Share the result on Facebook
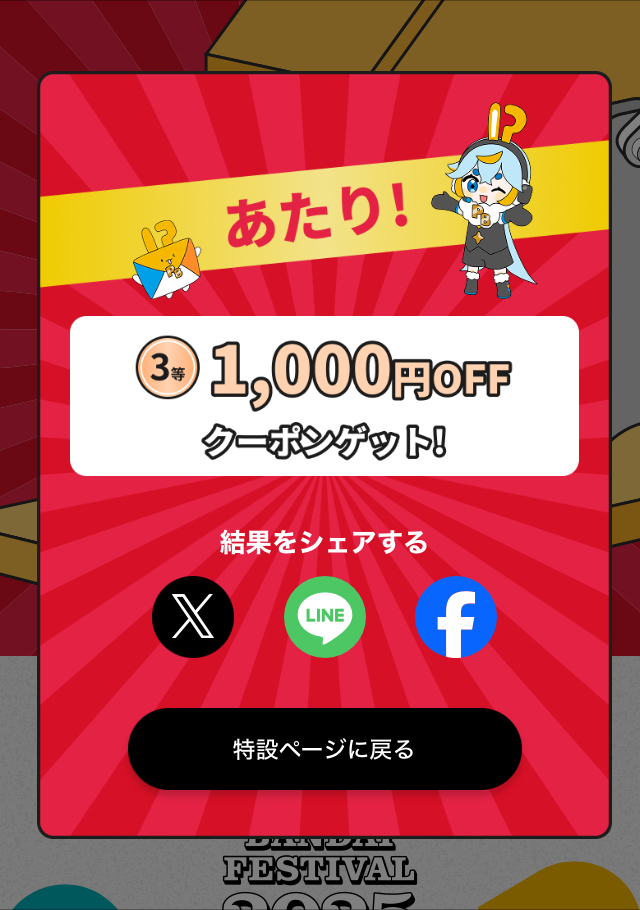Image resolution: width=640 pixels, height=910 pixels. pyautogui.click(x=456, y=617)
